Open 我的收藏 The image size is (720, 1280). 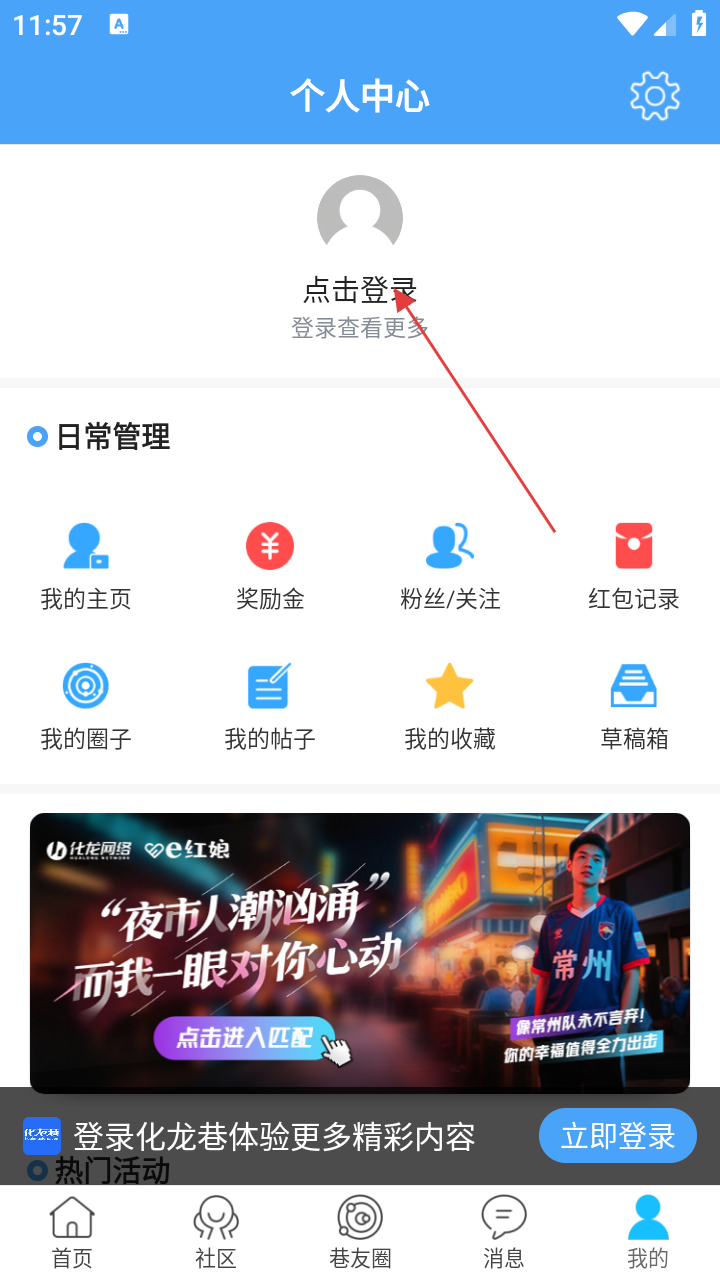450,706
